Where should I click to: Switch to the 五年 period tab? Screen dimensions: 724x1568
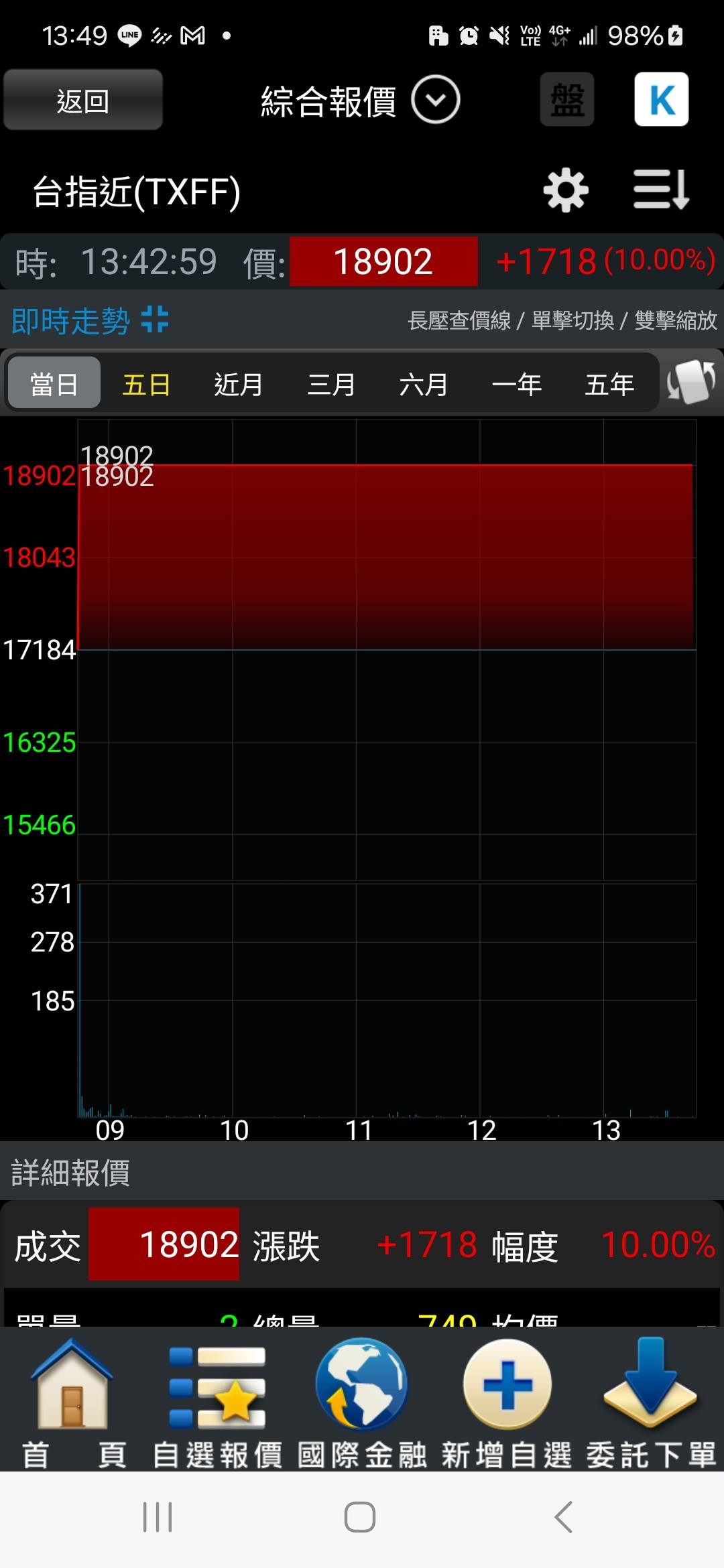[609, 385]
